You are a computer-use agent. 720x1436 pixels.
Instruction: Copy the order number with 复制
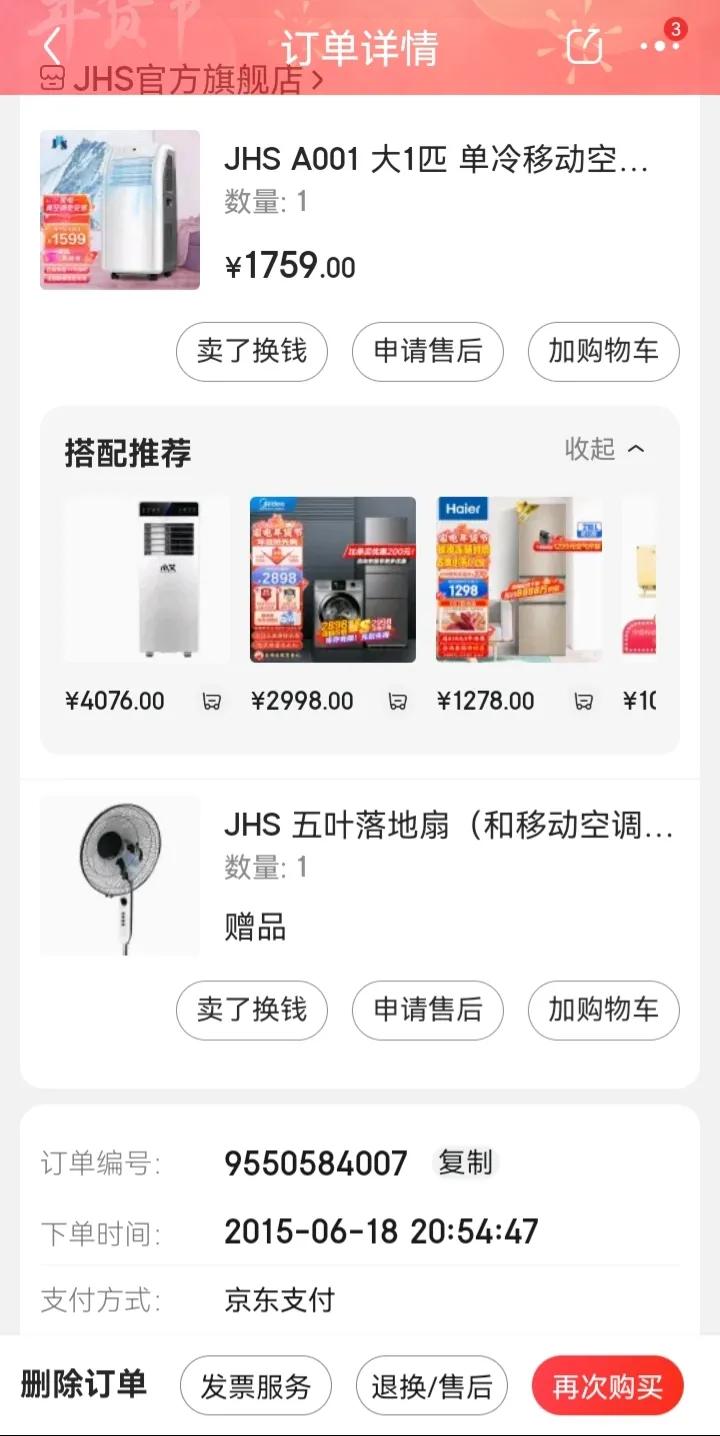466,1163
